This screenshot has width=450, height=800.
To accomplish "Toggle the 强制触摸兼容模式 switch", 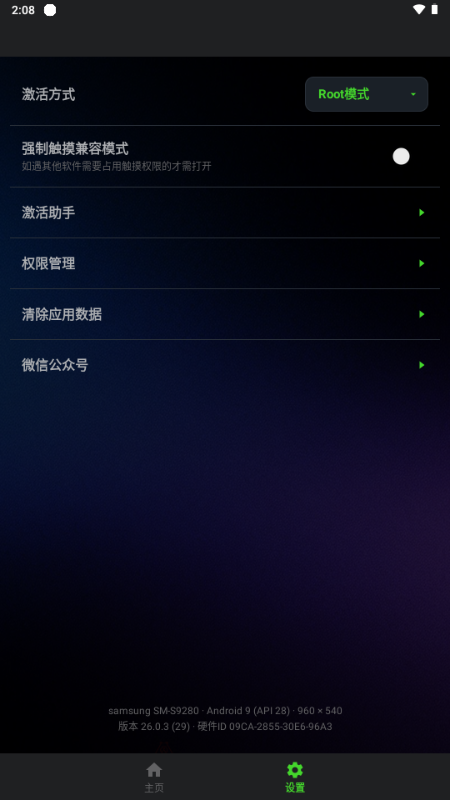I will [401, 156].
